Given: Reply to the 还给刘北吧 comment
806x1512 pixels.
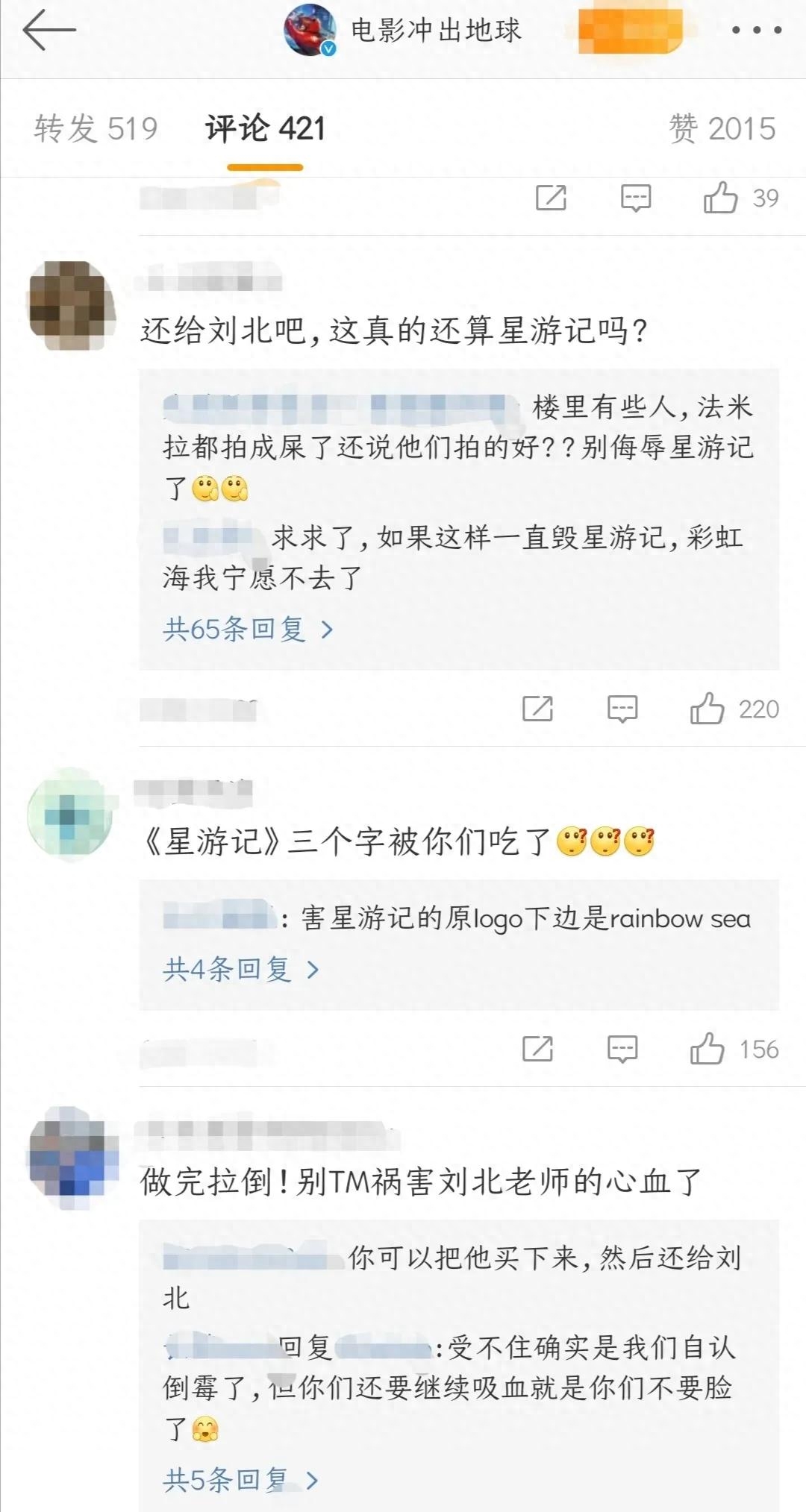Looking at the screenshot, I should tap(622, 709).
